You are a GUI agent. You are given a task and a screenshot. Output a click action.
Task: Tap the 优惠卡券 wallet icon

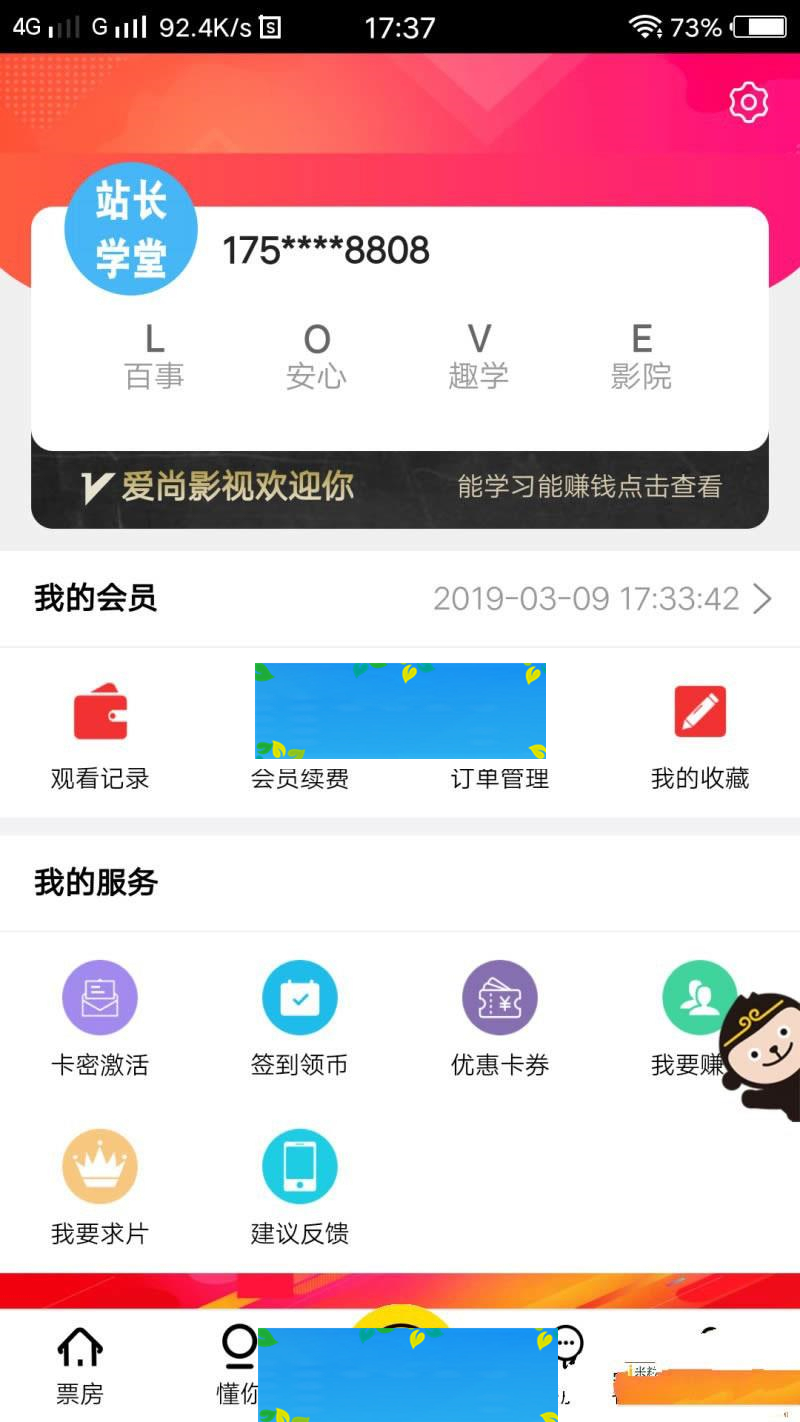click(x=500, y=997)
